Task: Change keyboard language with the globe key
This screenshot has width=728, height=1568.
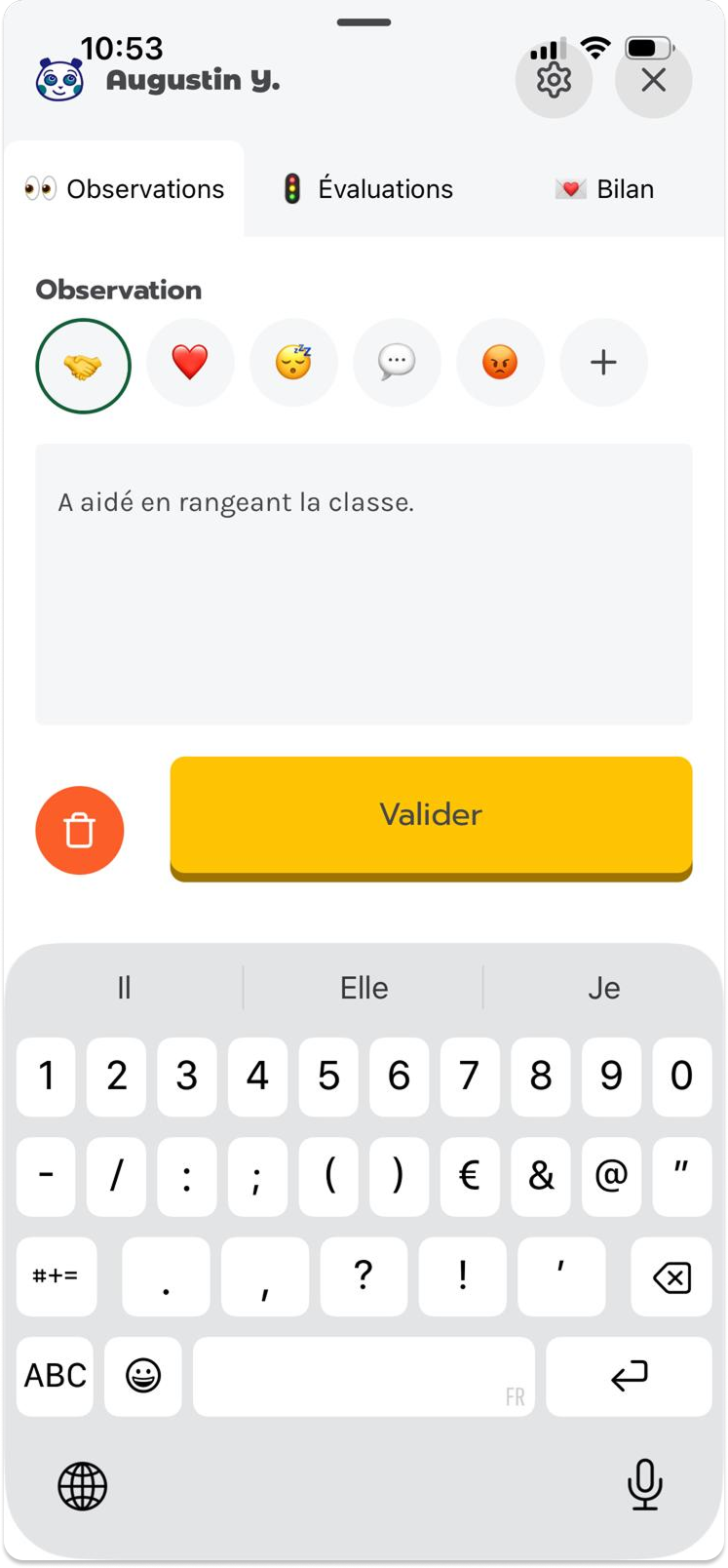Action: point(83,1487)
